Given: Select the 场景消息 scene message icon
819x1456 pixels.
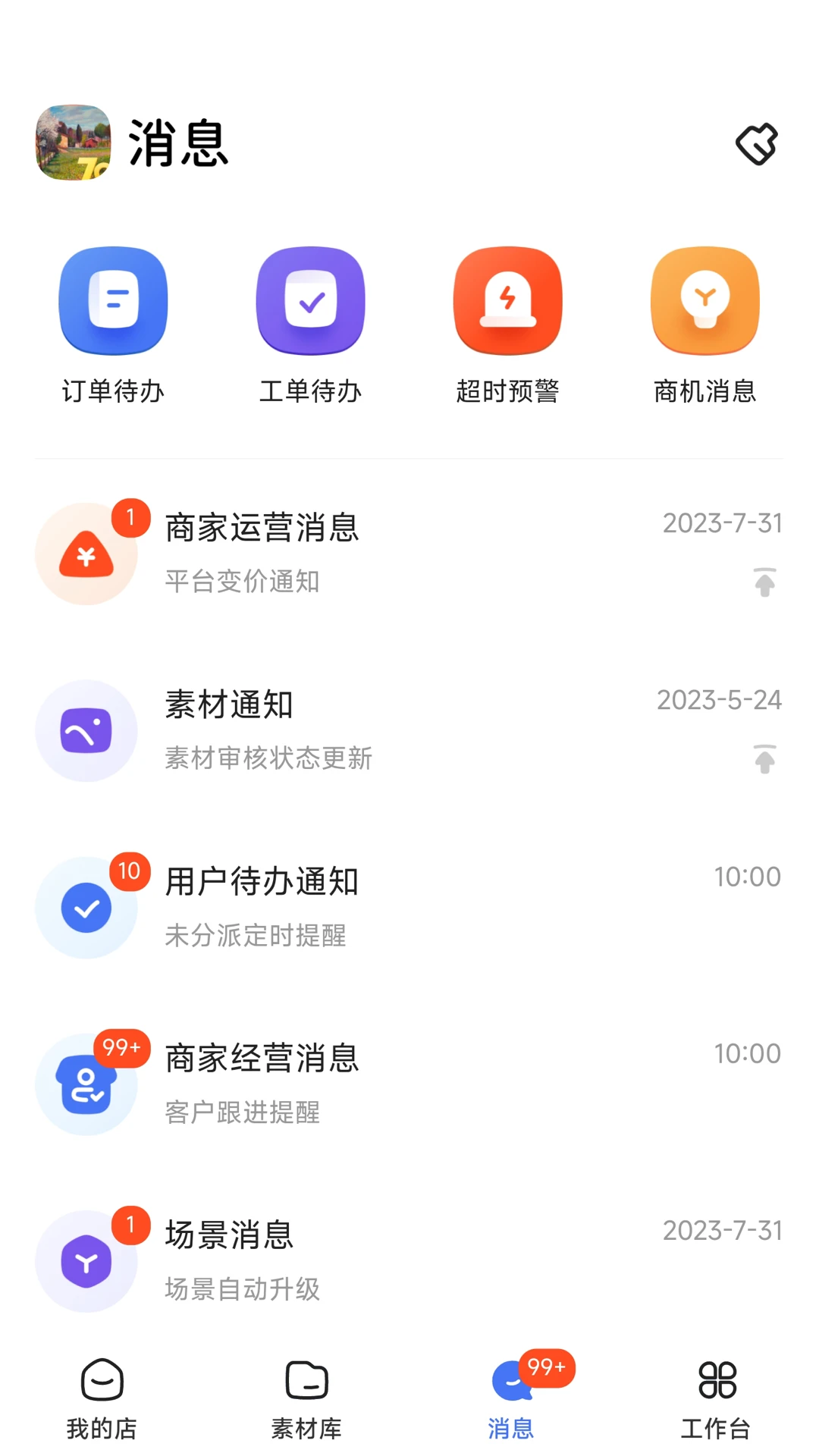Looking at the screenshot, I should [86, 1260].
